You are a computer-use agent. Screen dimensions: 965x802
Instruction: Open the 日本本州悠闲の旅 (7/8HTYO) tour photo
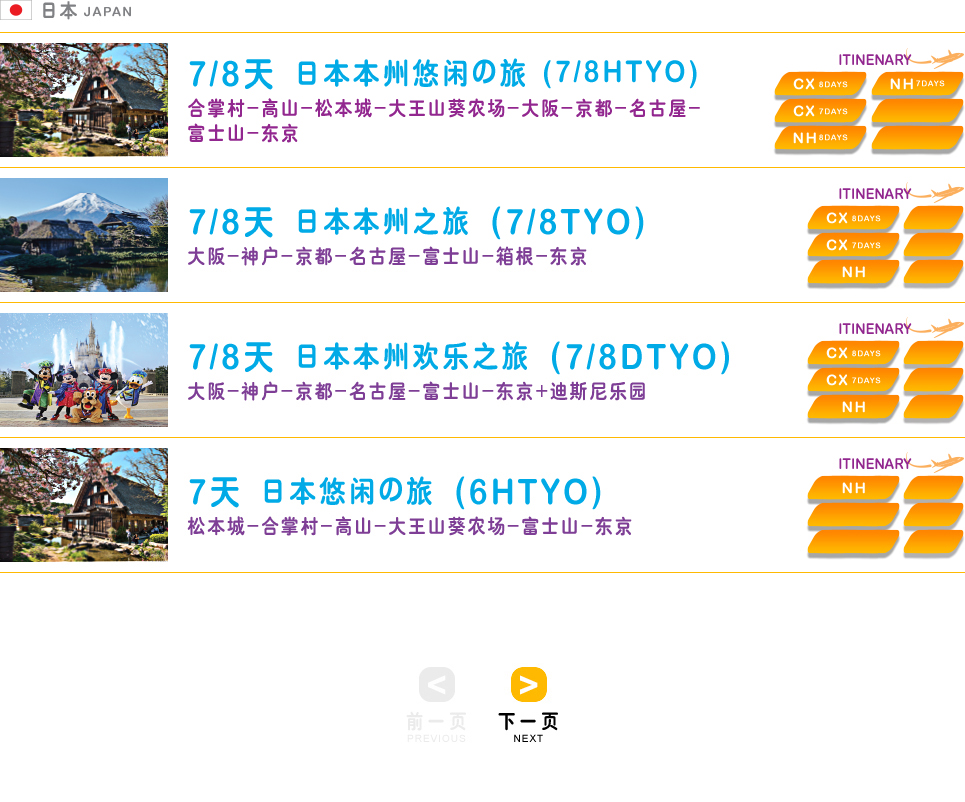click(x=84, y=100)
